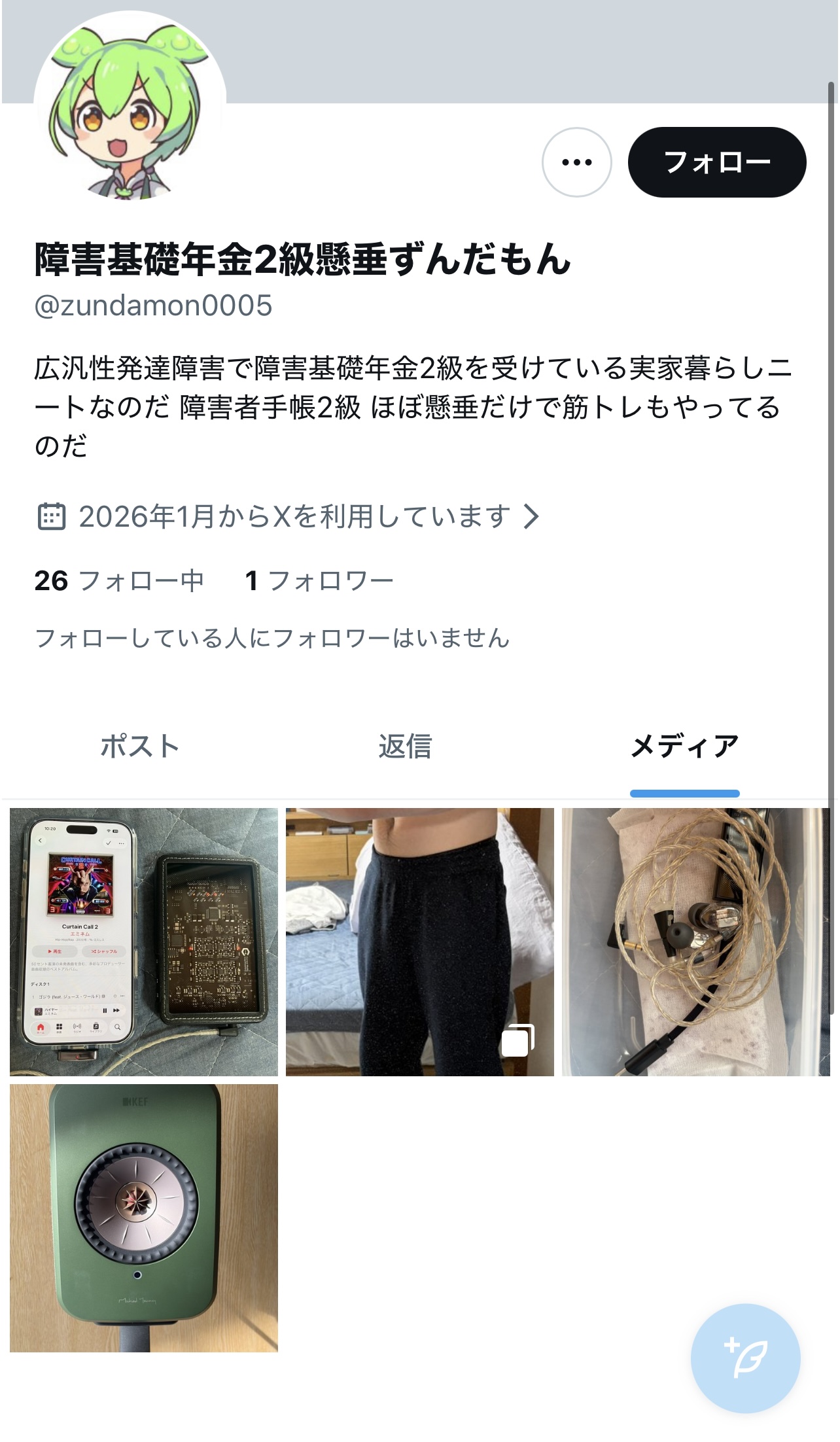View the 1 フォロワー list
Image resolution: width=840 pixels, height=1442 pixels.
pyautogui.click(x=319, y=581)
